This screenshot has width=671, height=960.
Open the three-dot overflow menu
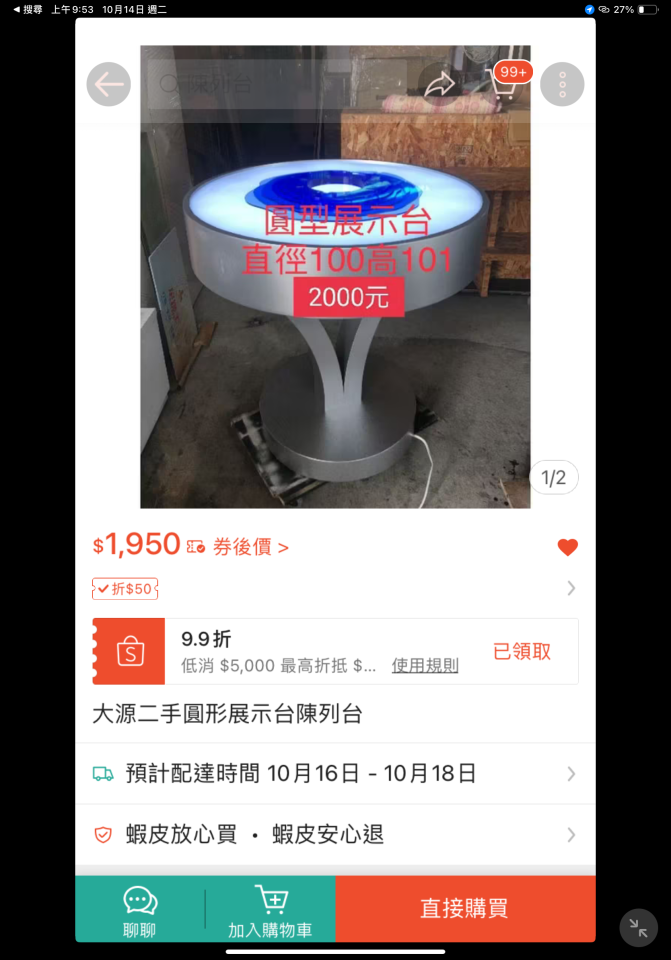(562, 85)
